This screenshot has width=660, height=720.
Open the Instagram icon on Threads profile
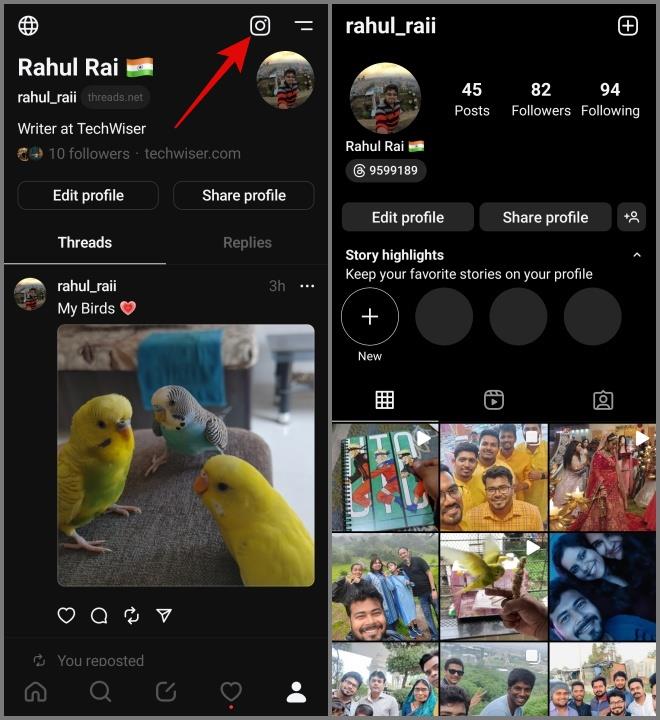(260, 26)
